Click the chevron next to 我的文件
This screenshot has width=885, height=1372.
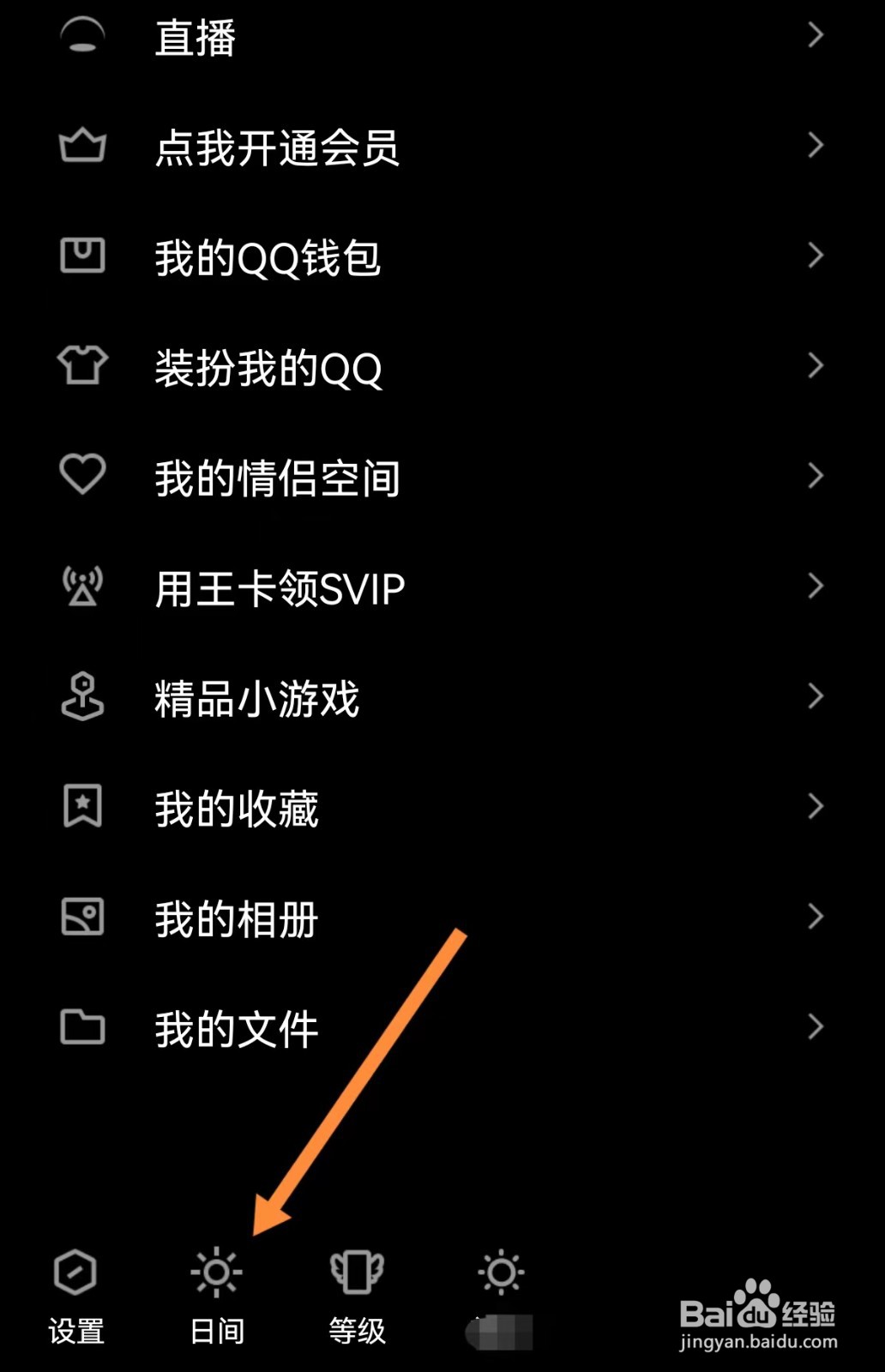(815, 1027)
